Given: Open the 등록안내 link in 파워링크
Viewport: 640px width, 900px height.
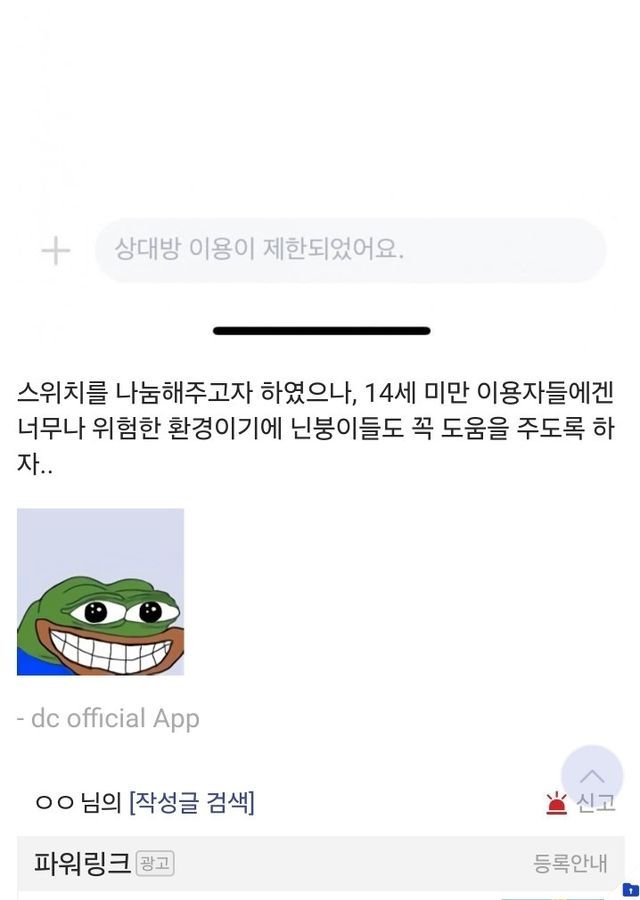Looking at the screenshot, I should 570,864.
